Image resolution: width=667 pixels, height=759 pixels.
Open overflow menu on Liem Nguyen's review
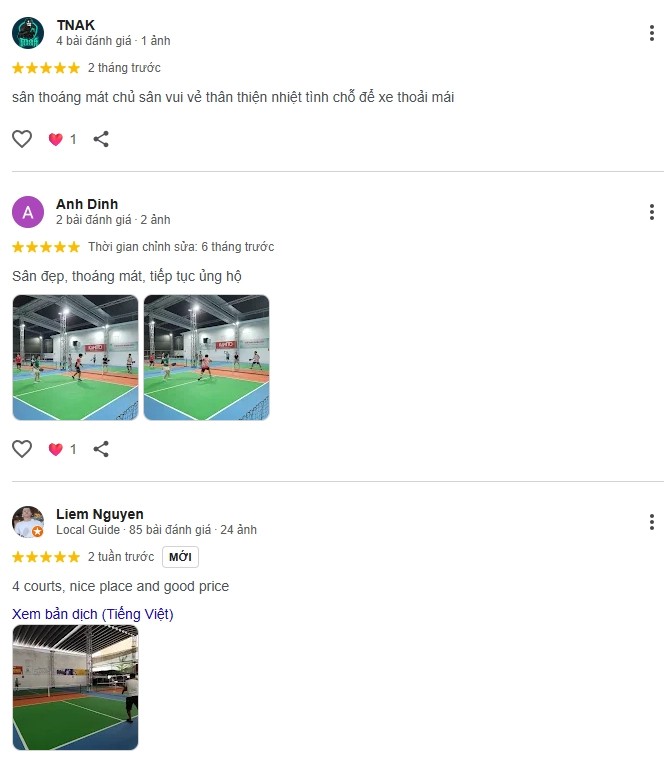(x=651, y=522)
